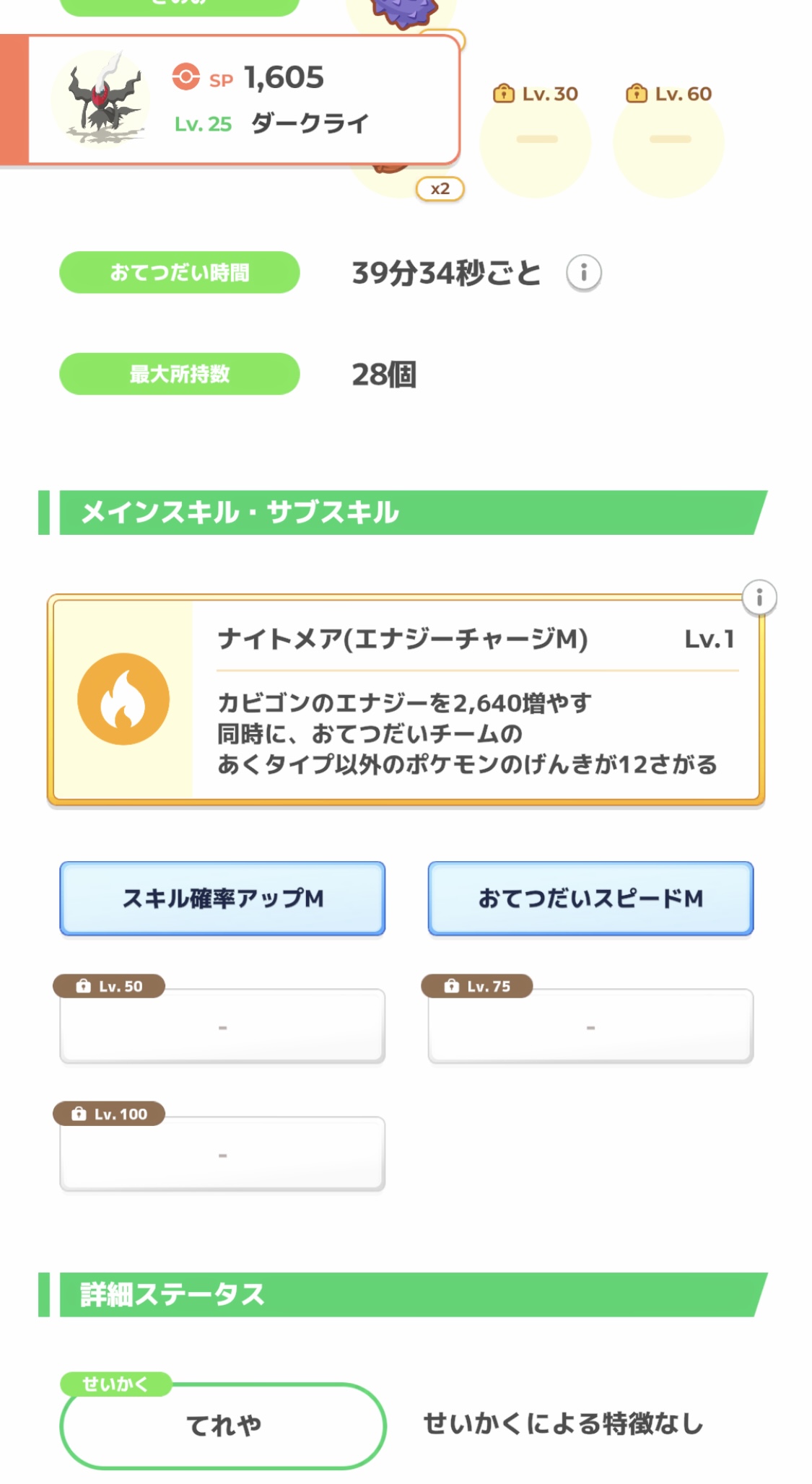
Task: Click the lock icon on the Lv. 100 subskill
Action: coord(79,1114)
